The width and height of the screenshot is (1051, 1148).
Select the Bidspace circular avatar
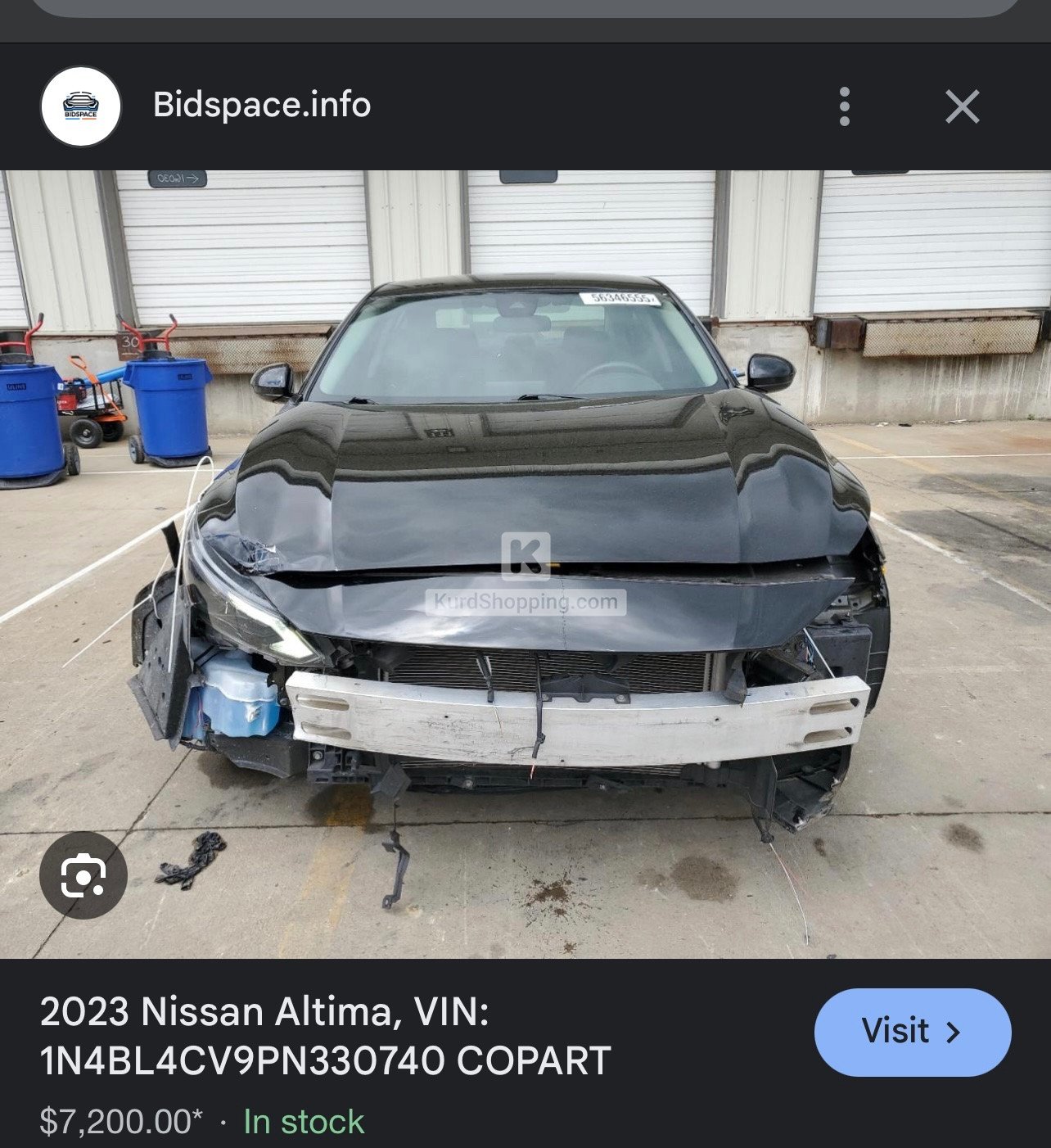[79, 105]
